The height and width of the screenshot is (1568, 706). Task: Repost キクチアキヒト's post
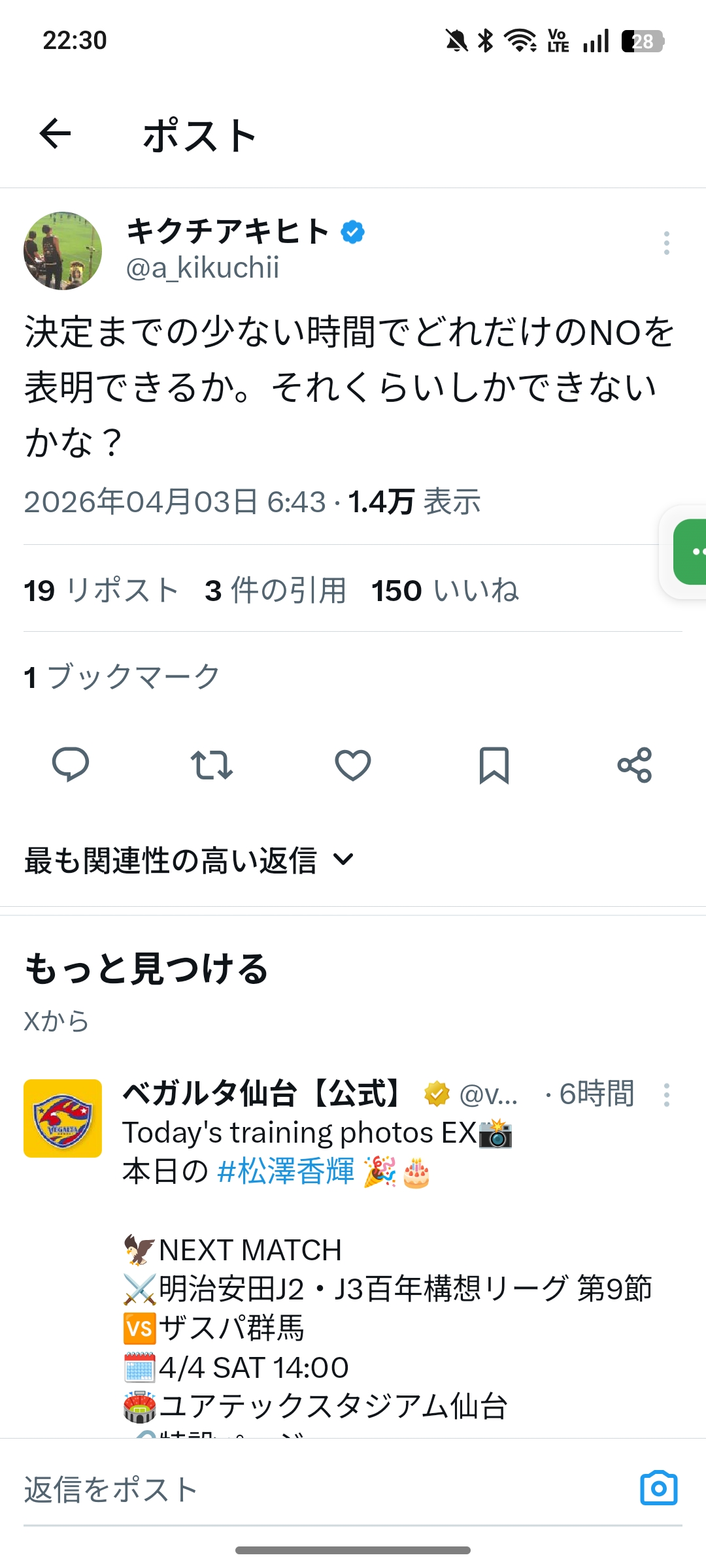(x=211, y=764)
